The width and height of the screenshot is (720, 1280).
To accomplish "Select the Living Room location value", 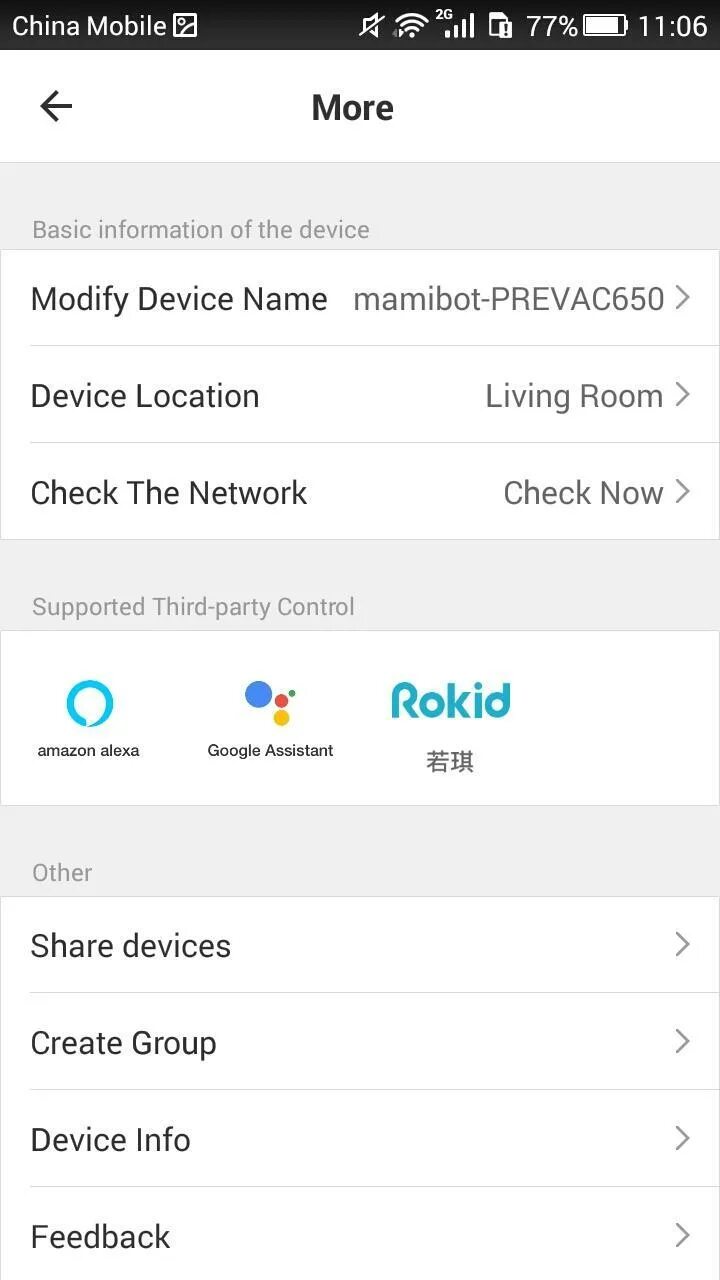I will (x=574, y=395).
